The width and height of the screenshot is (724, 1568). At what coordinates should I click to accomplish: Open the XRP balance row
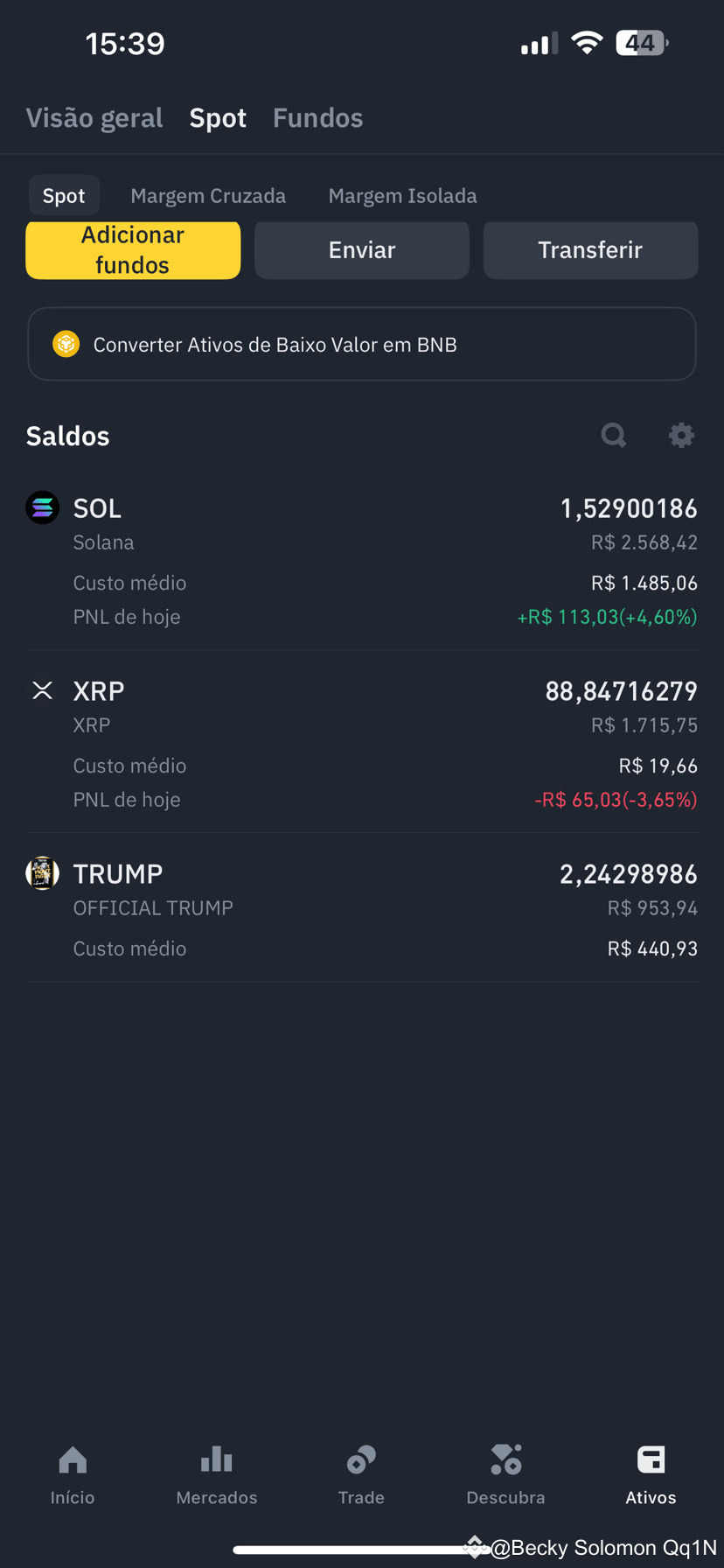tap(362, 744)
